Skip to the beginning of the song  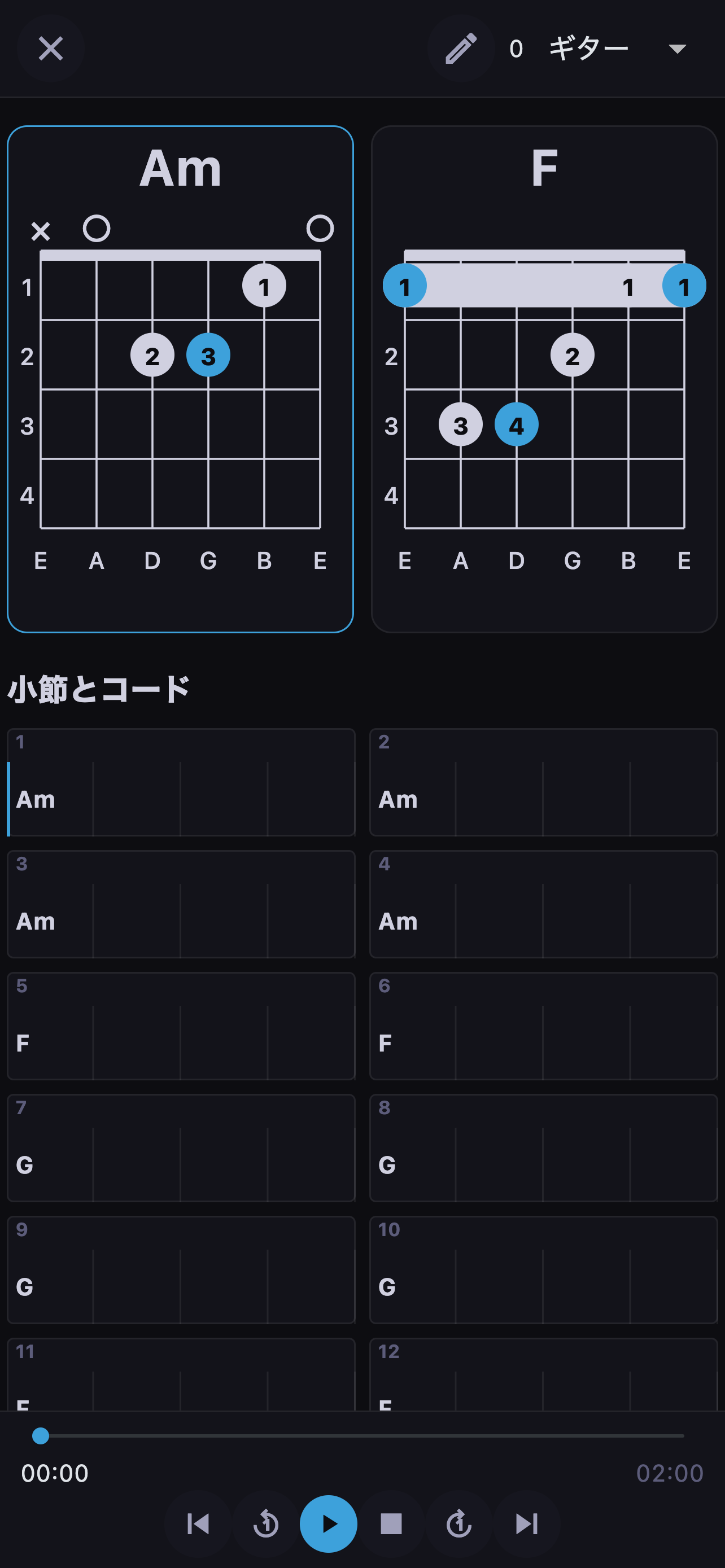[x=198, y=1523]
